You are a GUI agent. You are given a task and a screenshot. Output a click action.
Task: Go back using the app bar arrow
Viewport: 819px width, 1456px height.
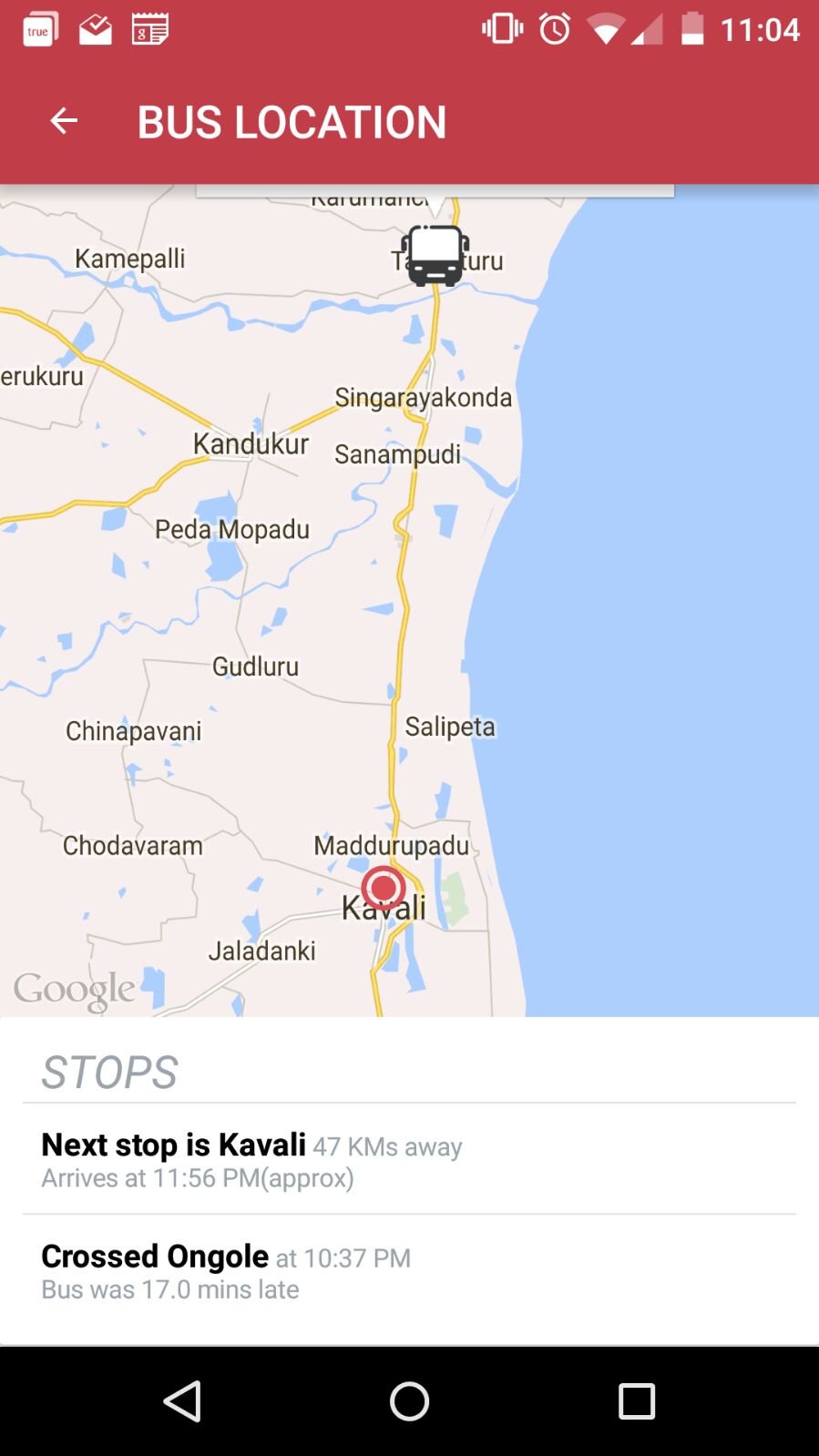[x=63, y=120]
